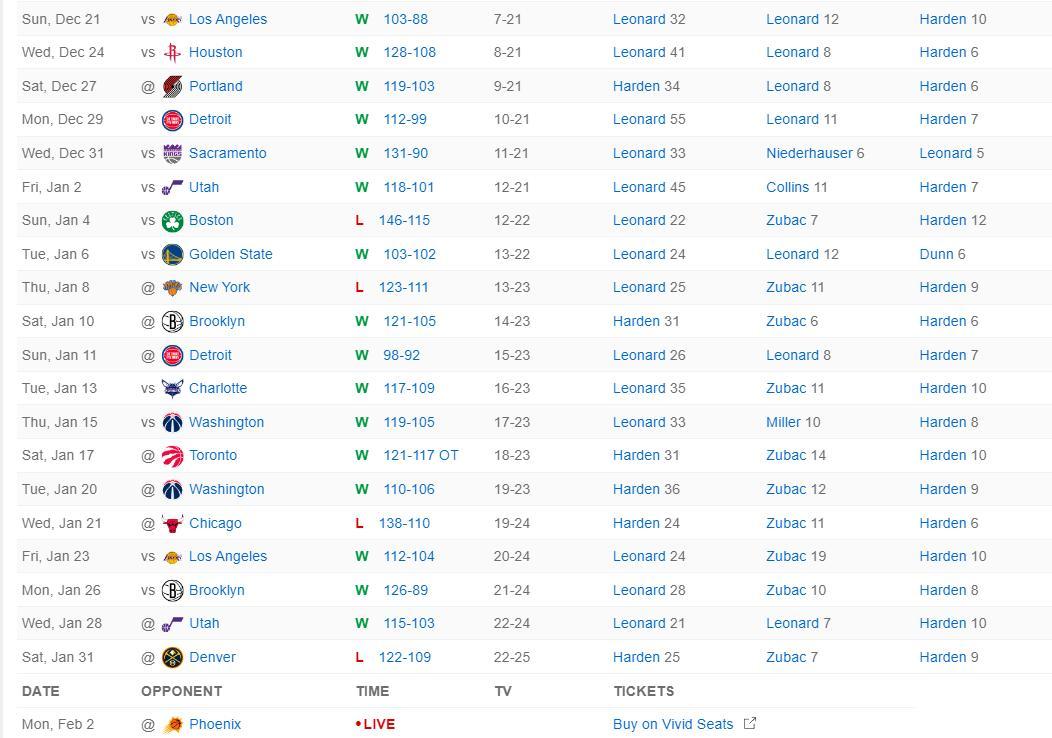View the 121-117 OT game recap
The image size is (1052, 738).
(x=420, y=455)
